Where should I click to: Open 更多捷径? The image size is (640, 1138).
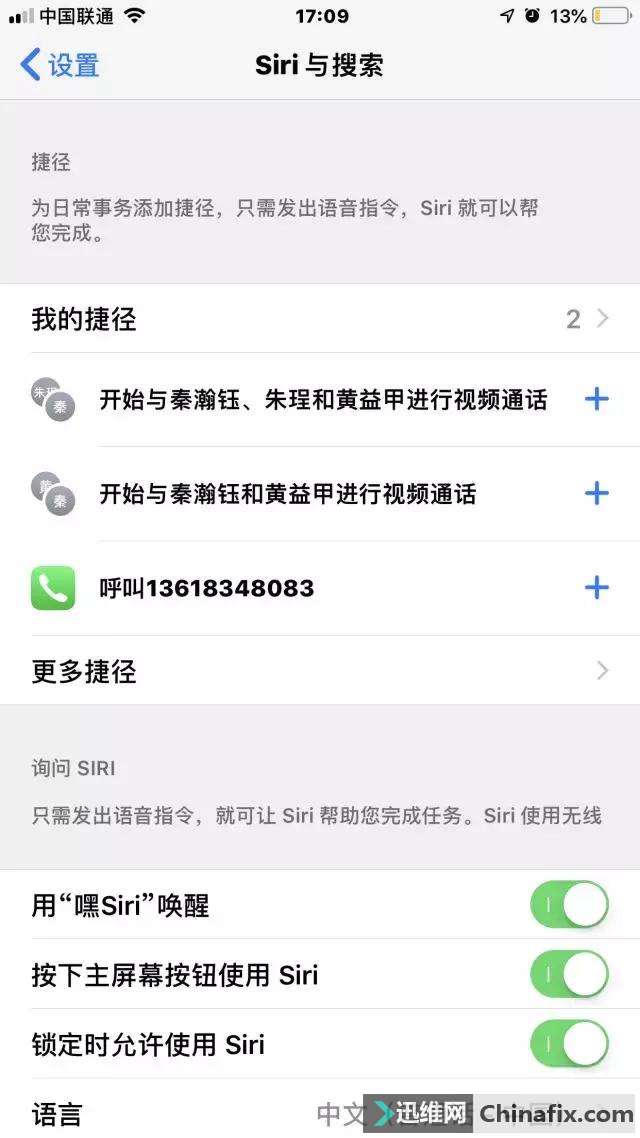coord(320,670)
